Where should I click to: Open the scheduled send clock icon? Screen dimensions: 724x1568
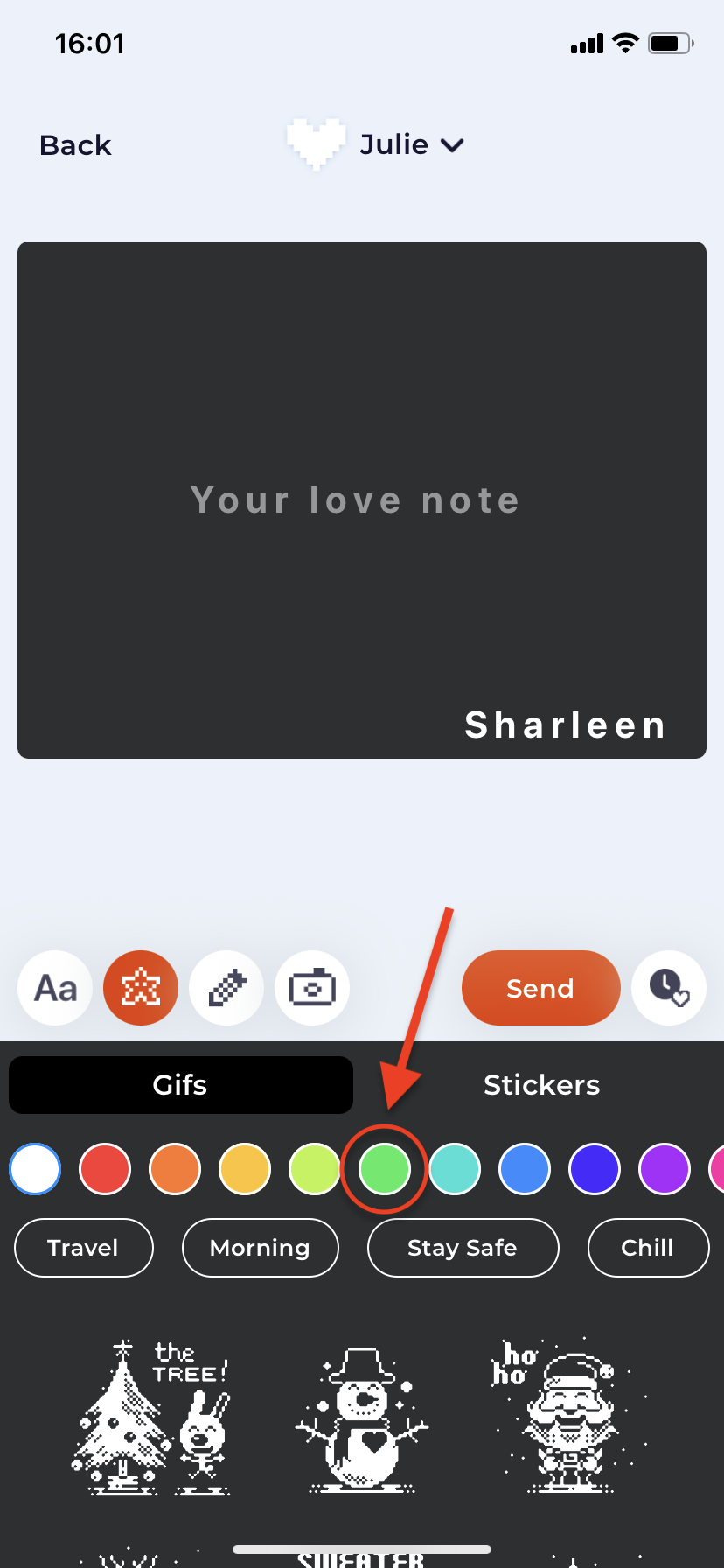click(669, 988)
